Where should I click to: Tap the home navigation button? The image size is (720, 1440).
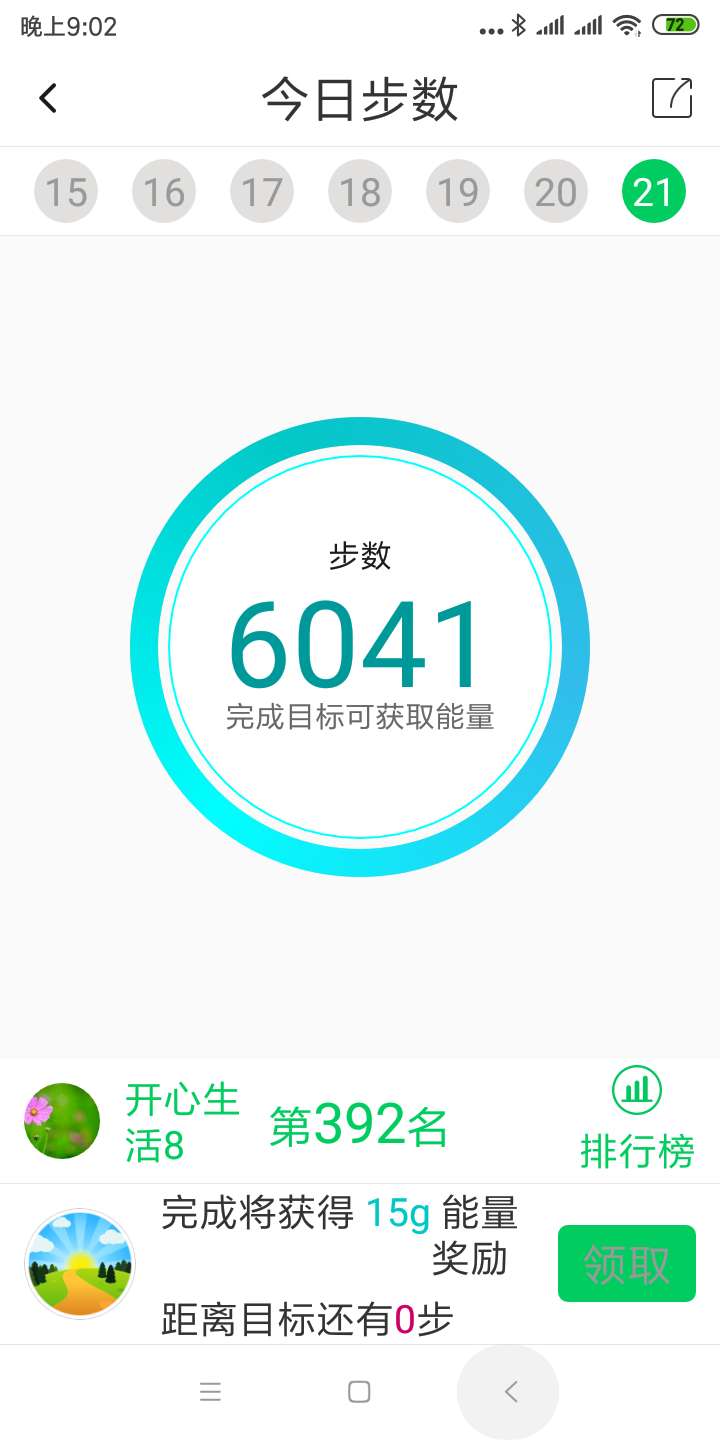pos(360,1391)
